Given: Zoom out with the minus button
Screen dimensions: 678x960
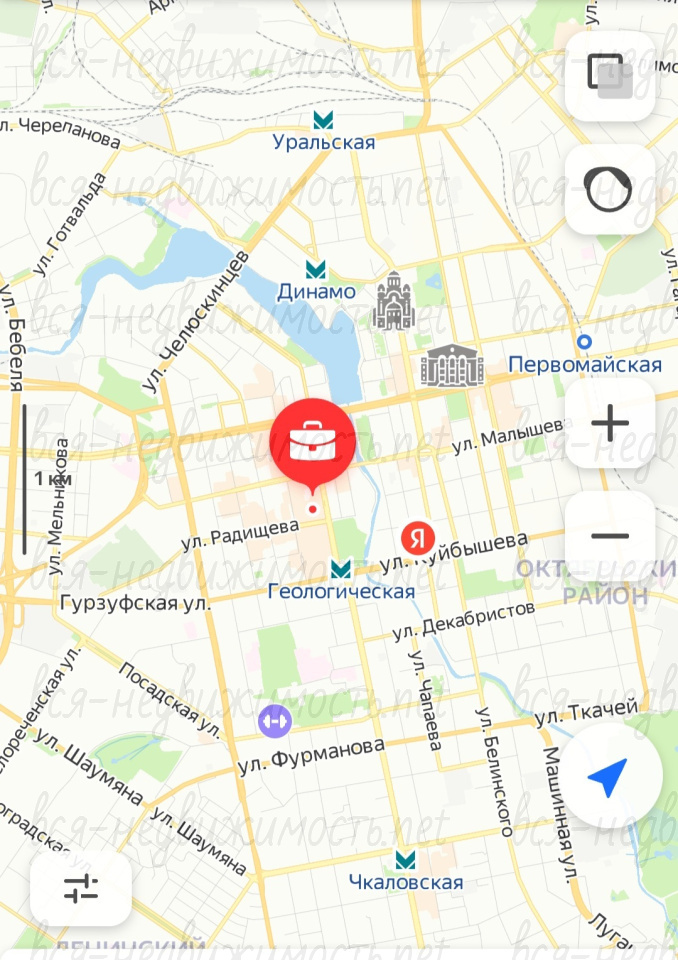Looking at the screenshot, I should pos(610,536).
